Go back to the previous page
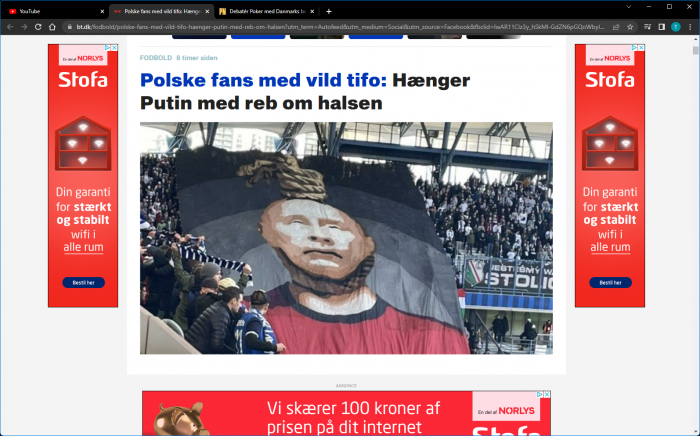 (x=10, y=27)
